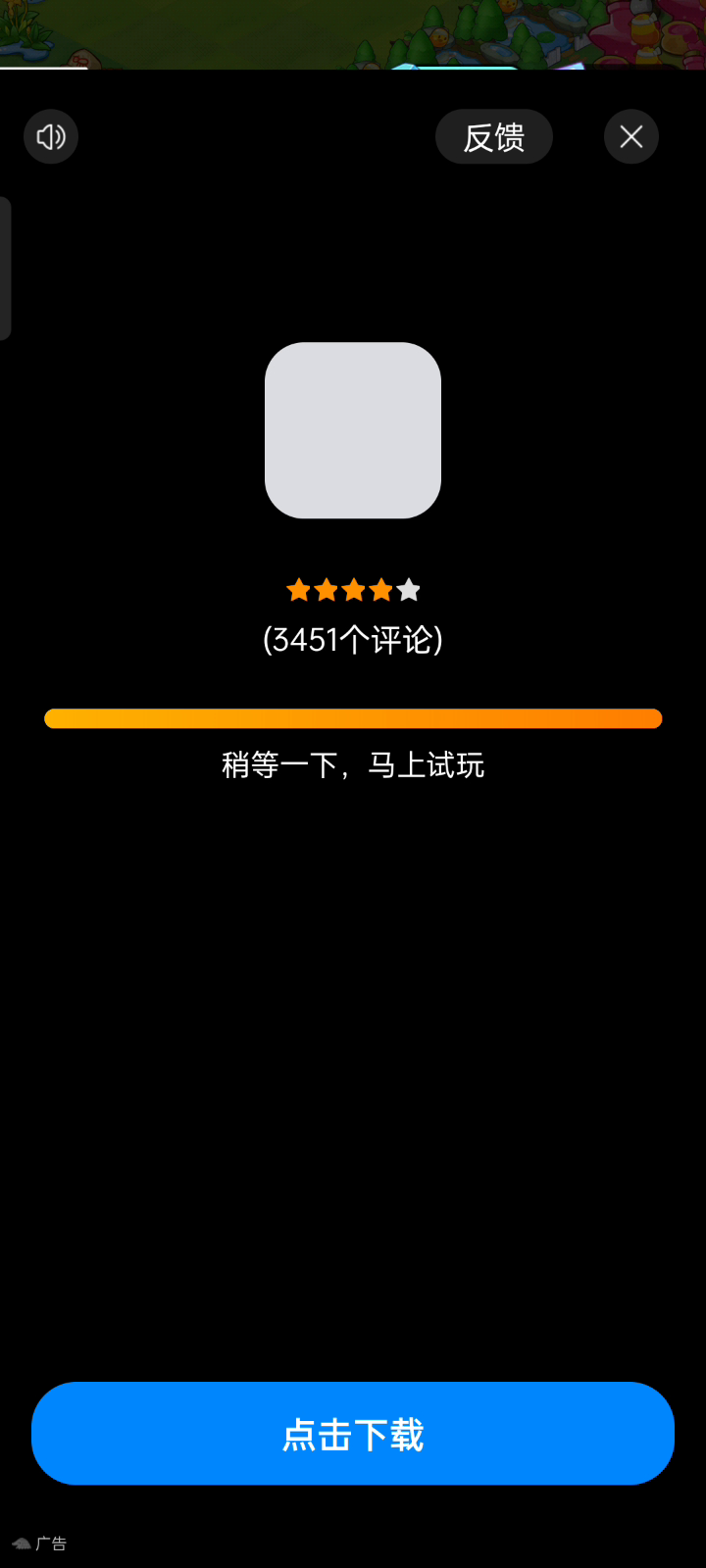Tap the 点击下载 download button

click(x=353, y=1434)
